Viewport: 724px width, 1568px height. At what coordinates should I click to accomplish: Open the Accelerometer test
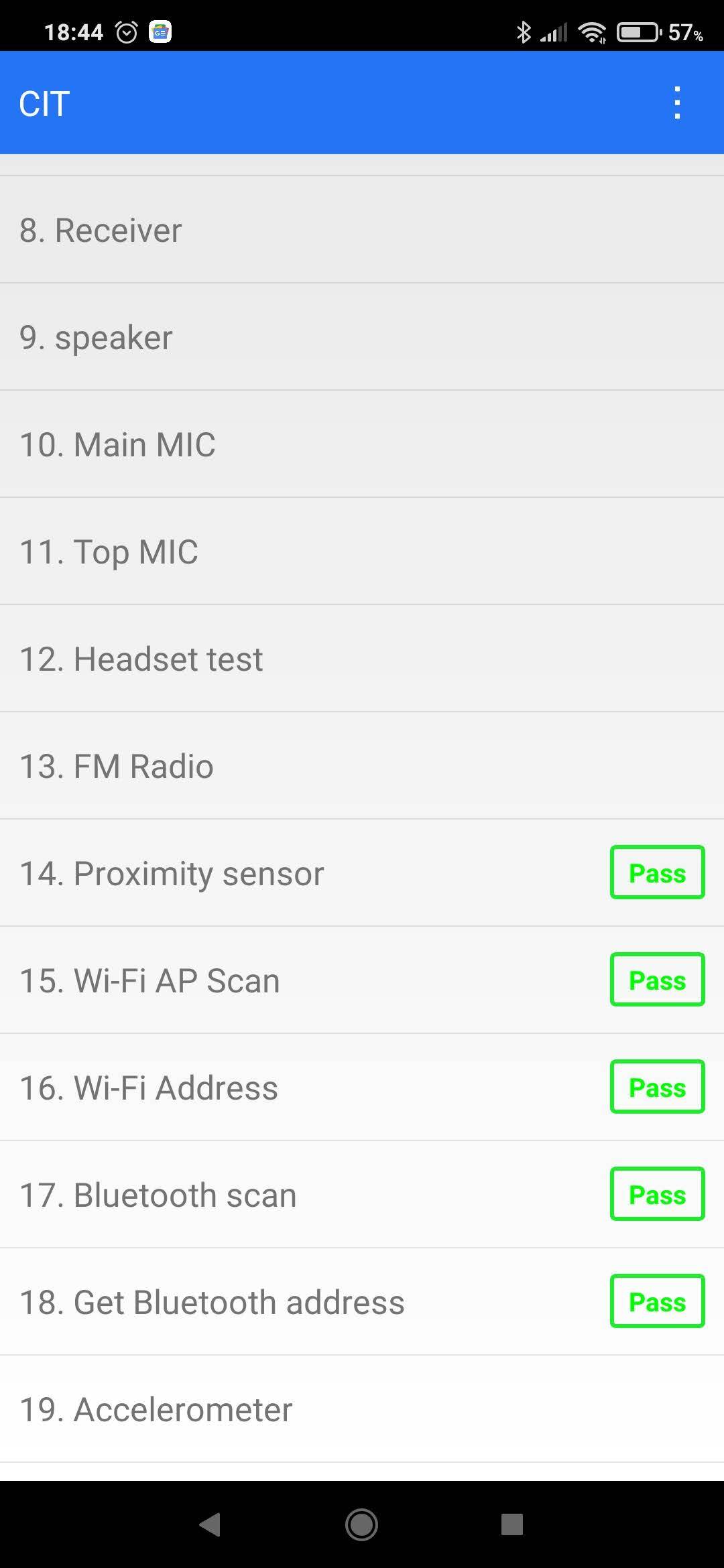coord(362,1409)
